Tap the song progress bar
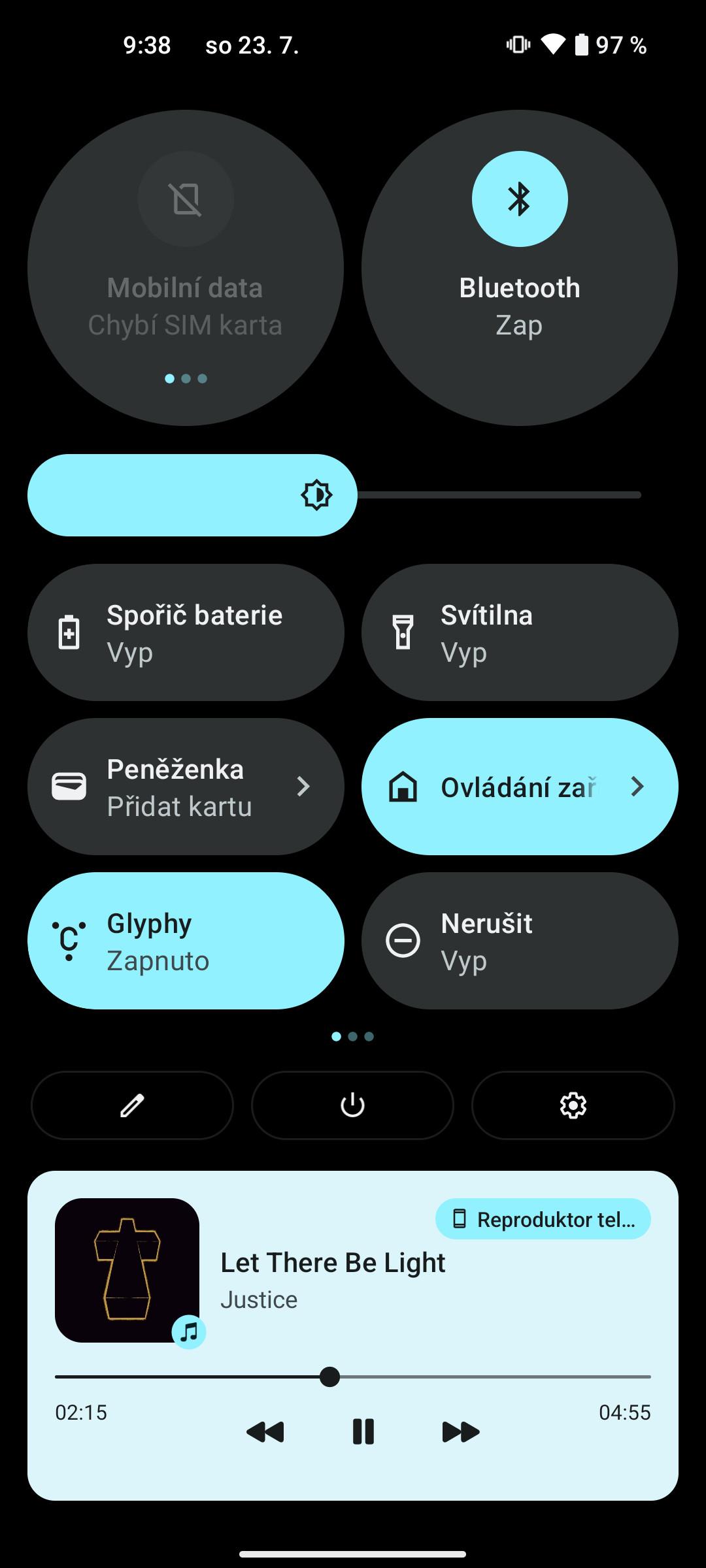Image resolution: width=706 pixels, height=1568 pixels. point(353,1377)
